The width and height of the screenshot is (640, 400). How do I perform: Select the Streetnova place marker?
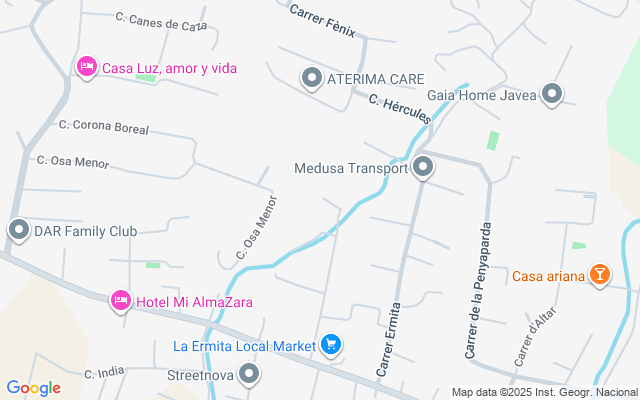tap(250, 375)
